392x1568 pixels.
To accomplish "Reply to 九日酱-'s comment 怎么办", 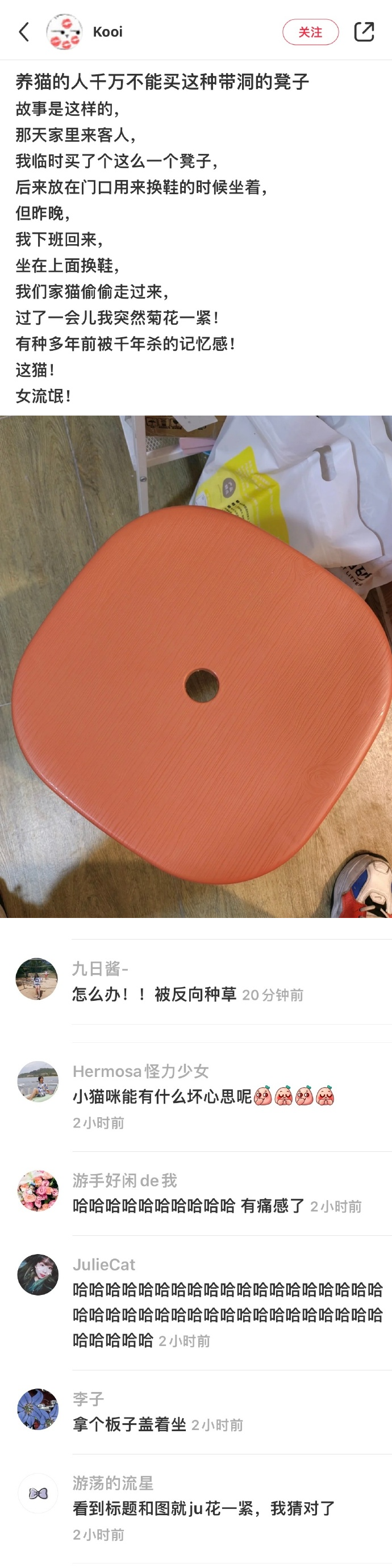I will [x=154, y=994].
